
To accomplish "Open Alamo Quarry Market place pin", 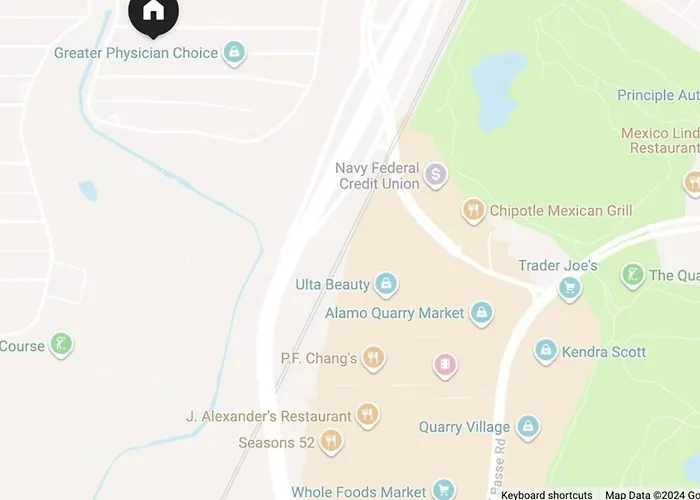I will coord(481,313).
